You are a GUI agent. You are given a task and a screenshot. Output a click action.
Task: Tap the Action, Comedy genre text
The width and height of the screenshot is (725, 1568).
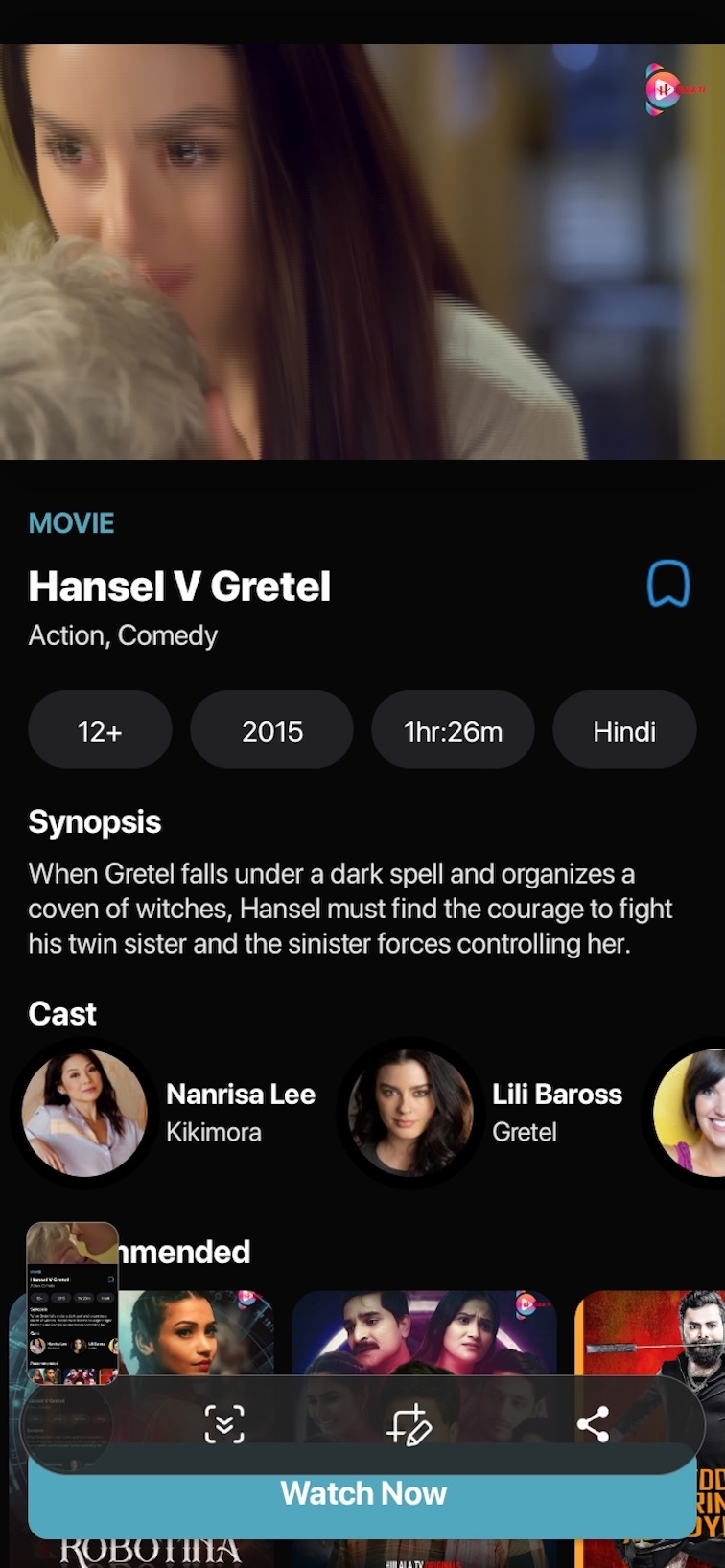click(x=123, y=634)
